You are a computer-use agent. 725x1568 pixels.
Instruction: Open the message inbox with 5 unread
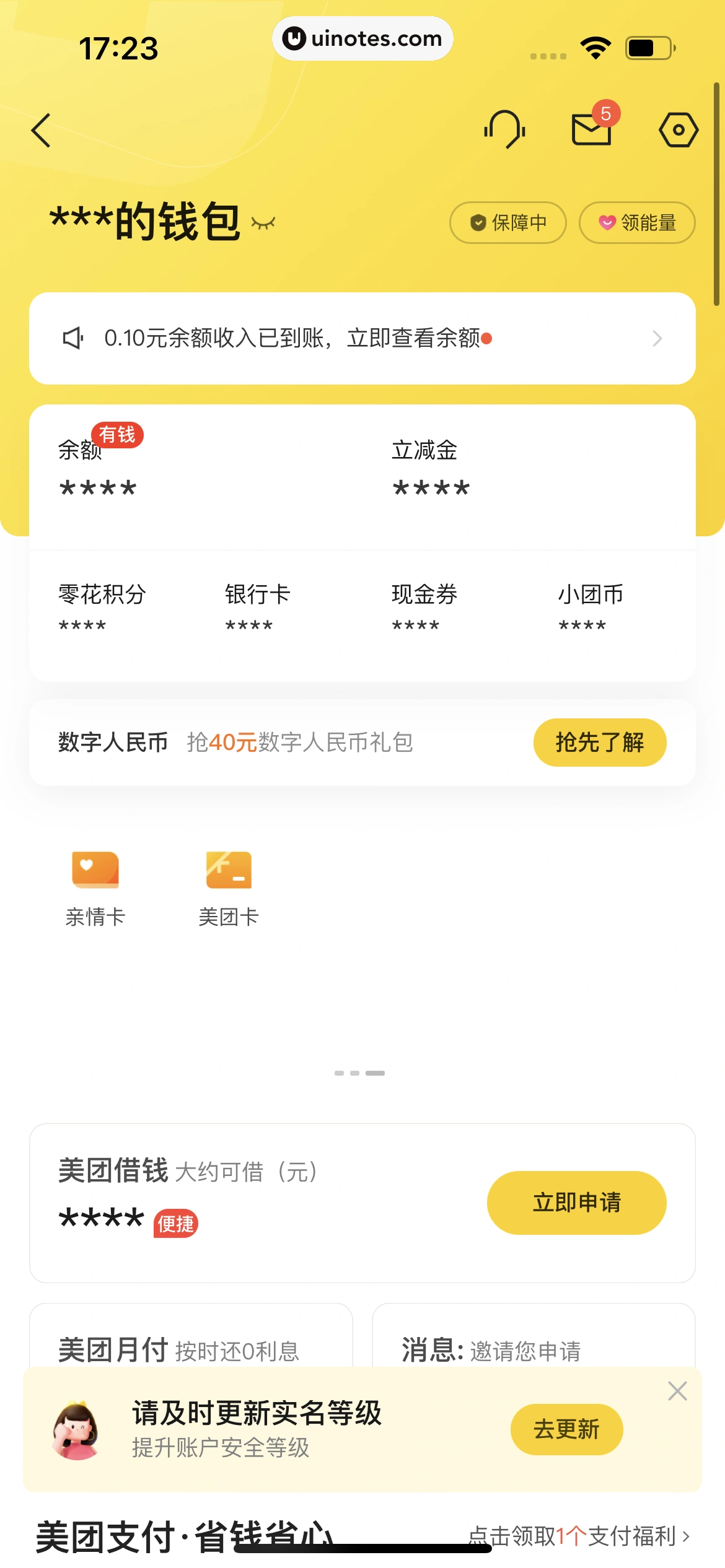point(591,130)
